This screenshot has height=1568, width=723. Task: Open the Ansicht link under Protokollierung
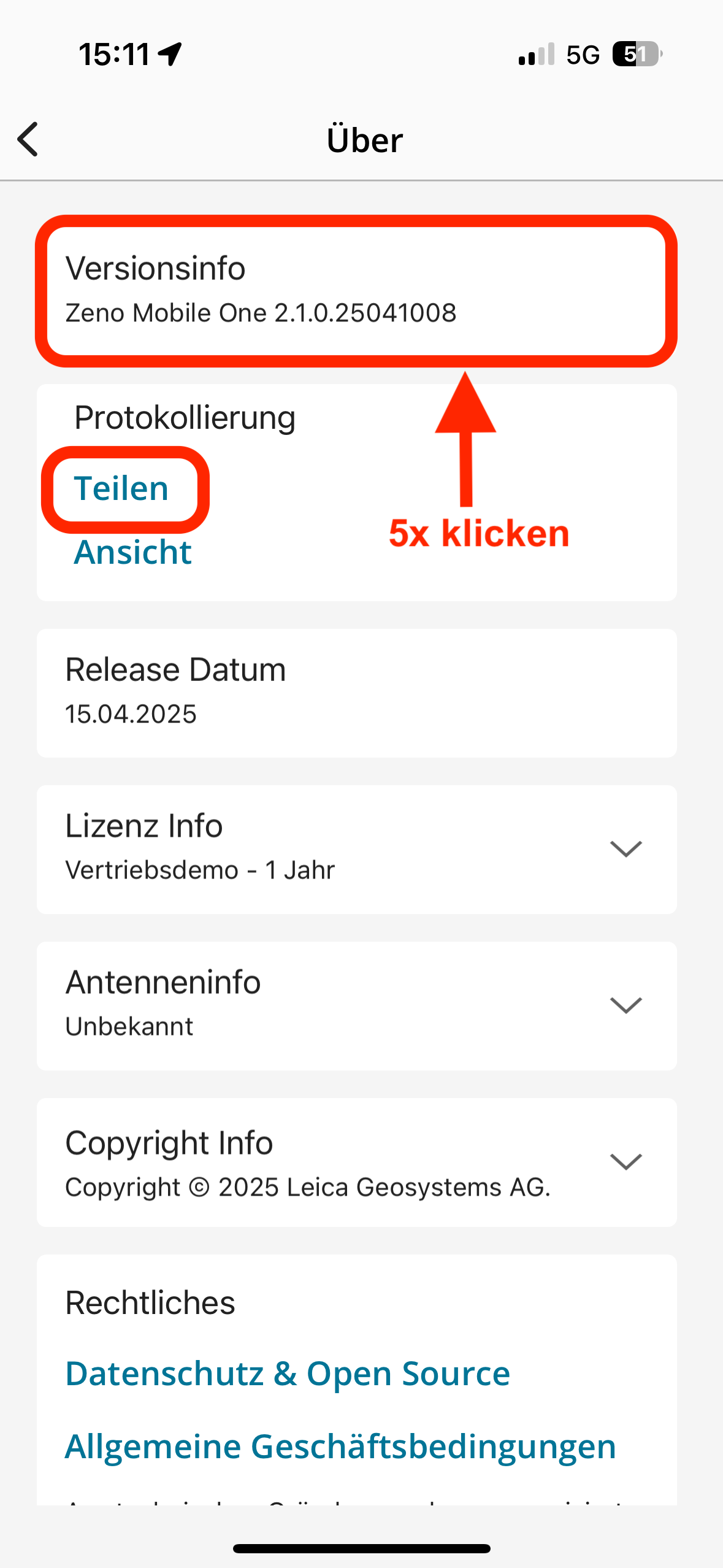coord(132,552)
